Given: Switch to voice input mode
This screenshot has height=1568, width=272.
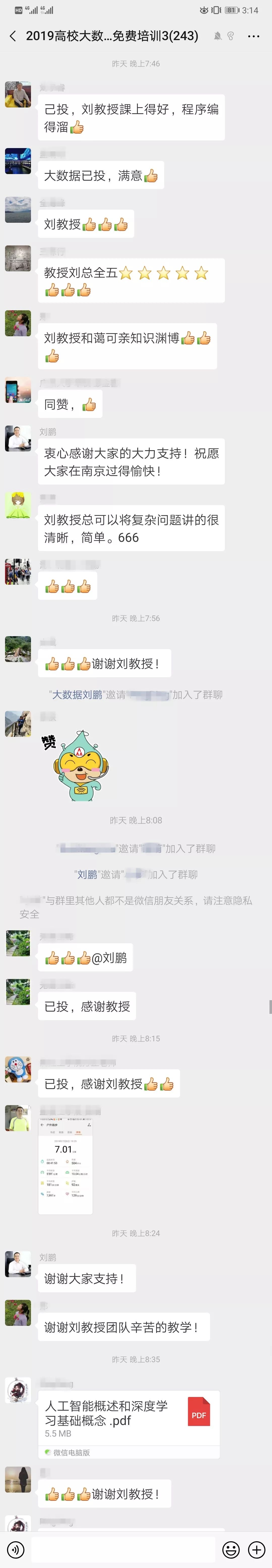Looking at the screenshot, I should click(15, 1550).
